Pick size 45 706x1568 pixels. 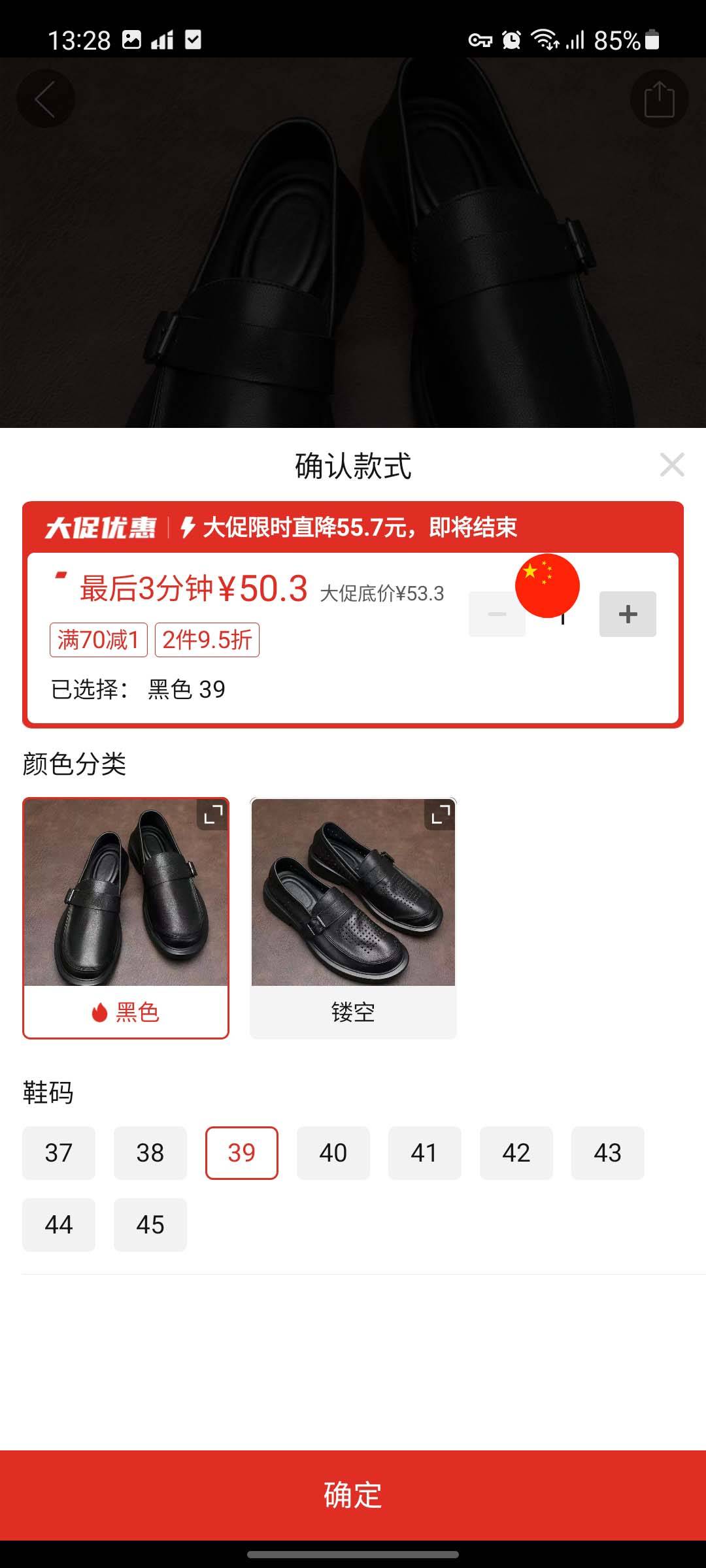coord(150,1225)
